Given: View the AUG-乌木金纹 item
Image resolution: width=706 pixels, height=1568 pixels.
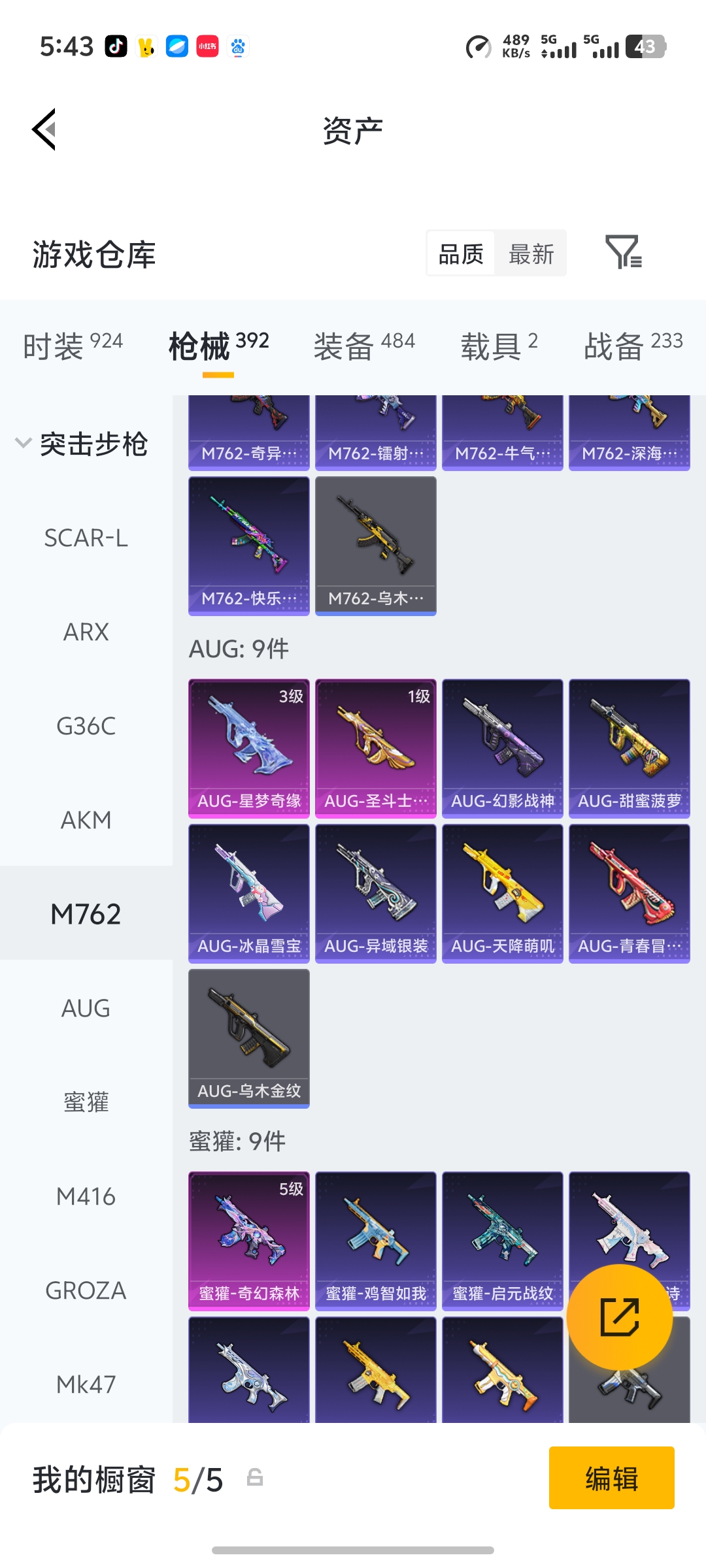Looking at the screenshot, I should click(x=249, y=1039).
